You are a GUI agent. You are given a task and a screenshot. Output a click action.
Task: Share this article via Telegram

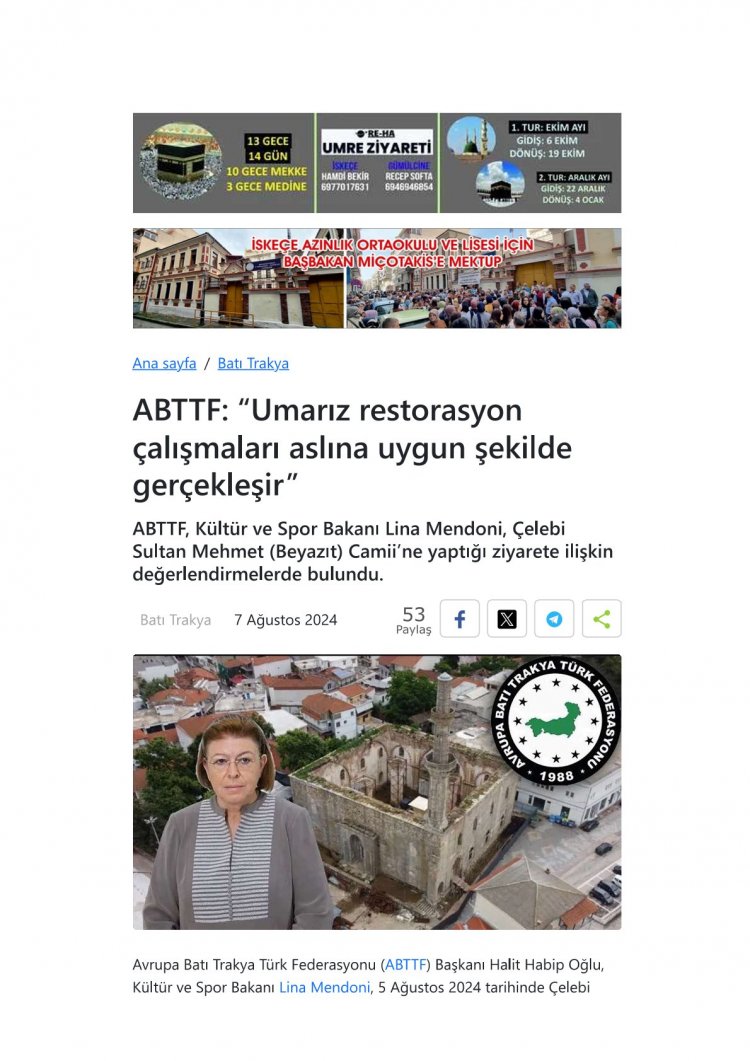[x=554, y=619]
